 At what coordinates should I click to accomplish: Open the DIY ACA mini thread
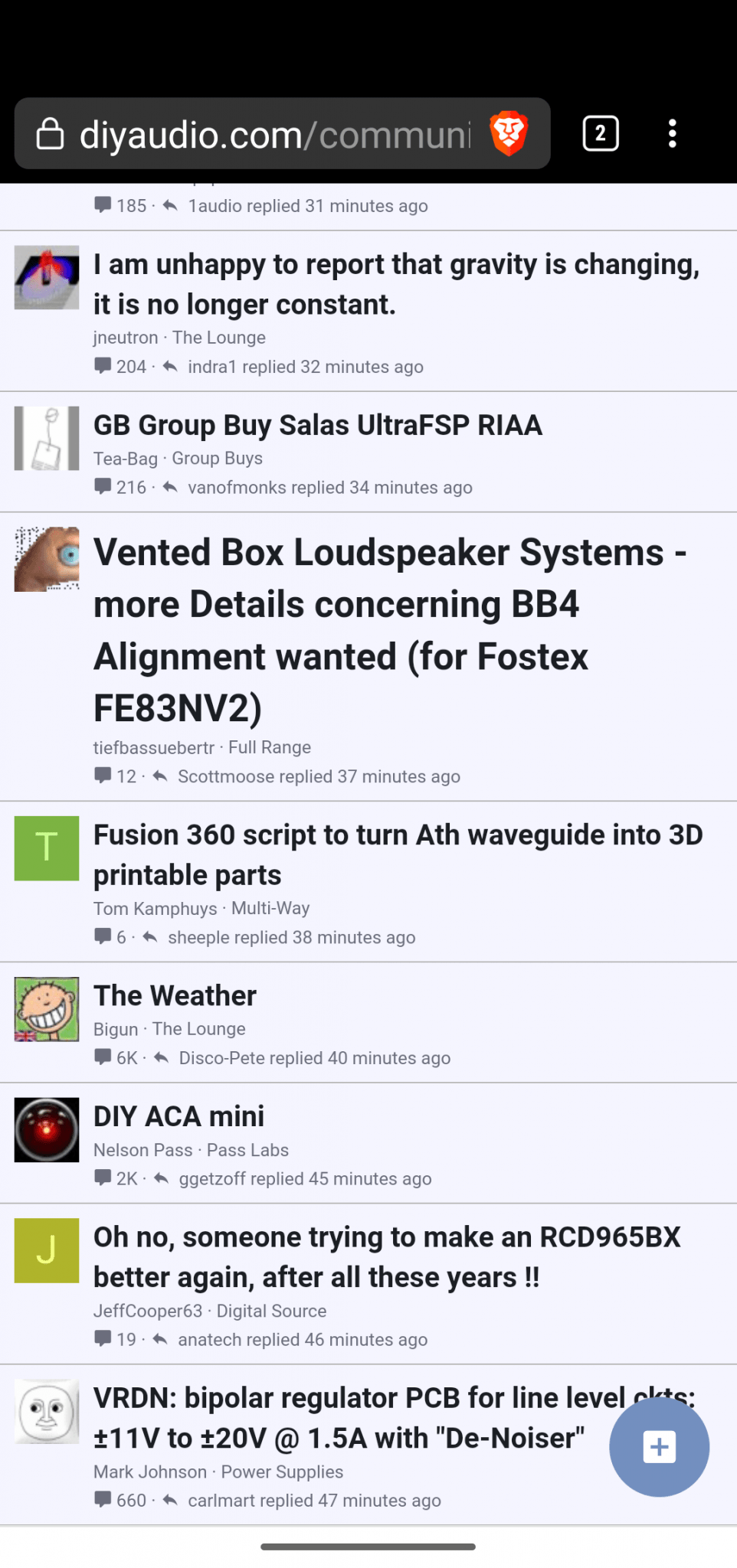click(x=179, y=1116)
